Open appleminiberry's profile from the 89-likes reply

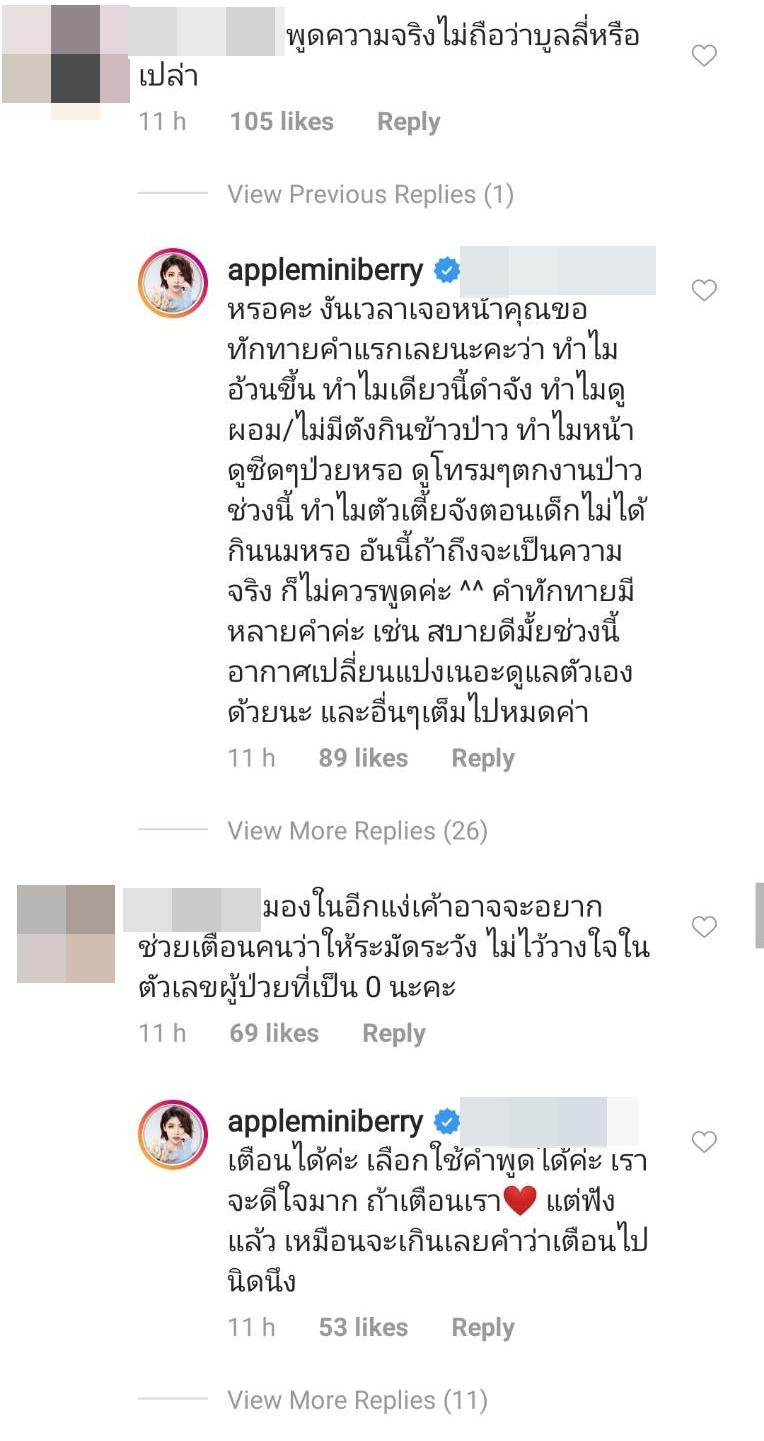point(326,270)
